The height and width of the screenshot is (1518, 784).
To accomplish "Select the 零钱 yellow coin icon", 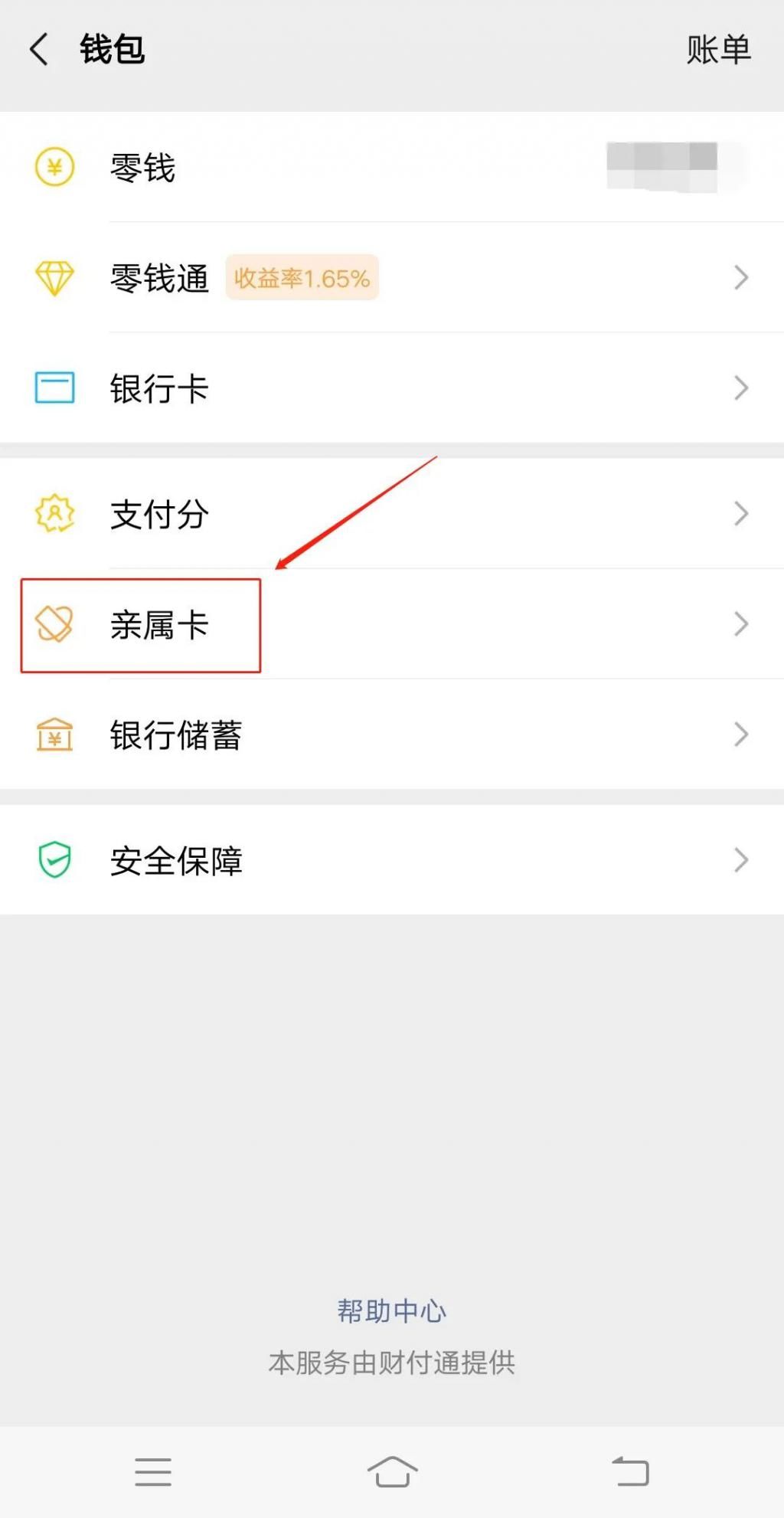I will [54, 168].
